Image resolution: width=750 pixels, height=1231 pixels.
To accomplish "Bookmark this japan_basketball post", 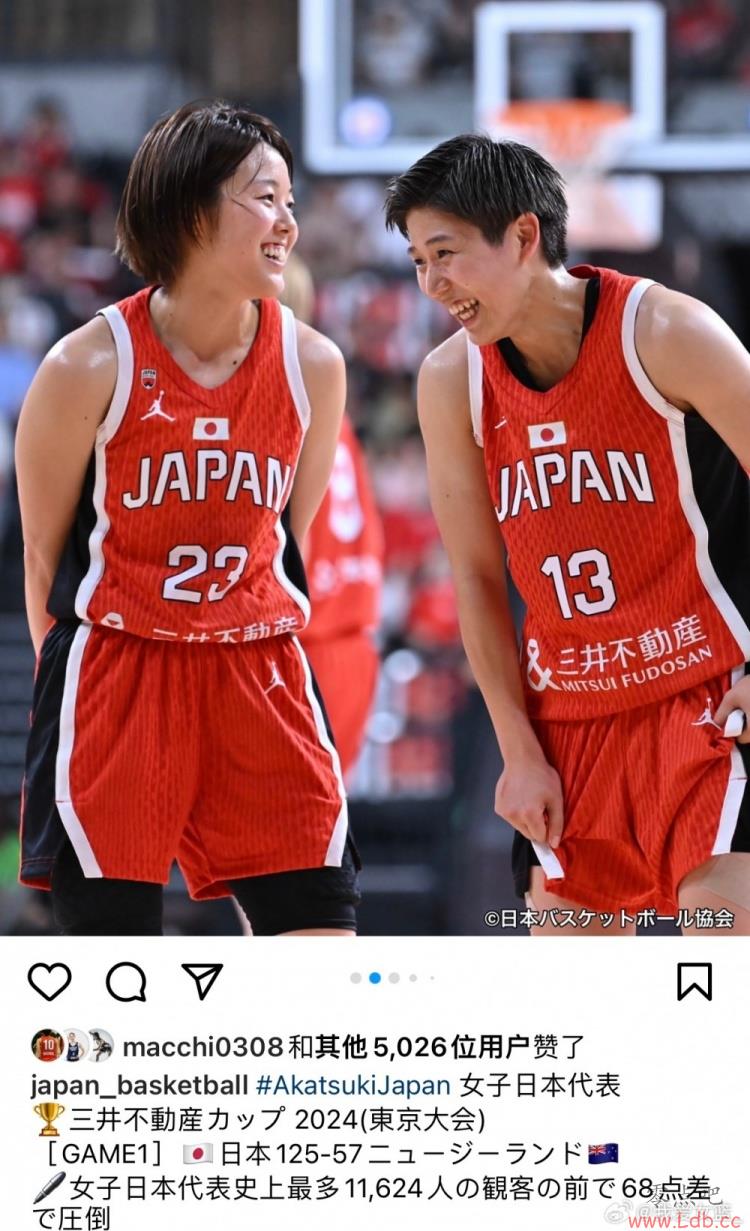I will pos(694,981).
